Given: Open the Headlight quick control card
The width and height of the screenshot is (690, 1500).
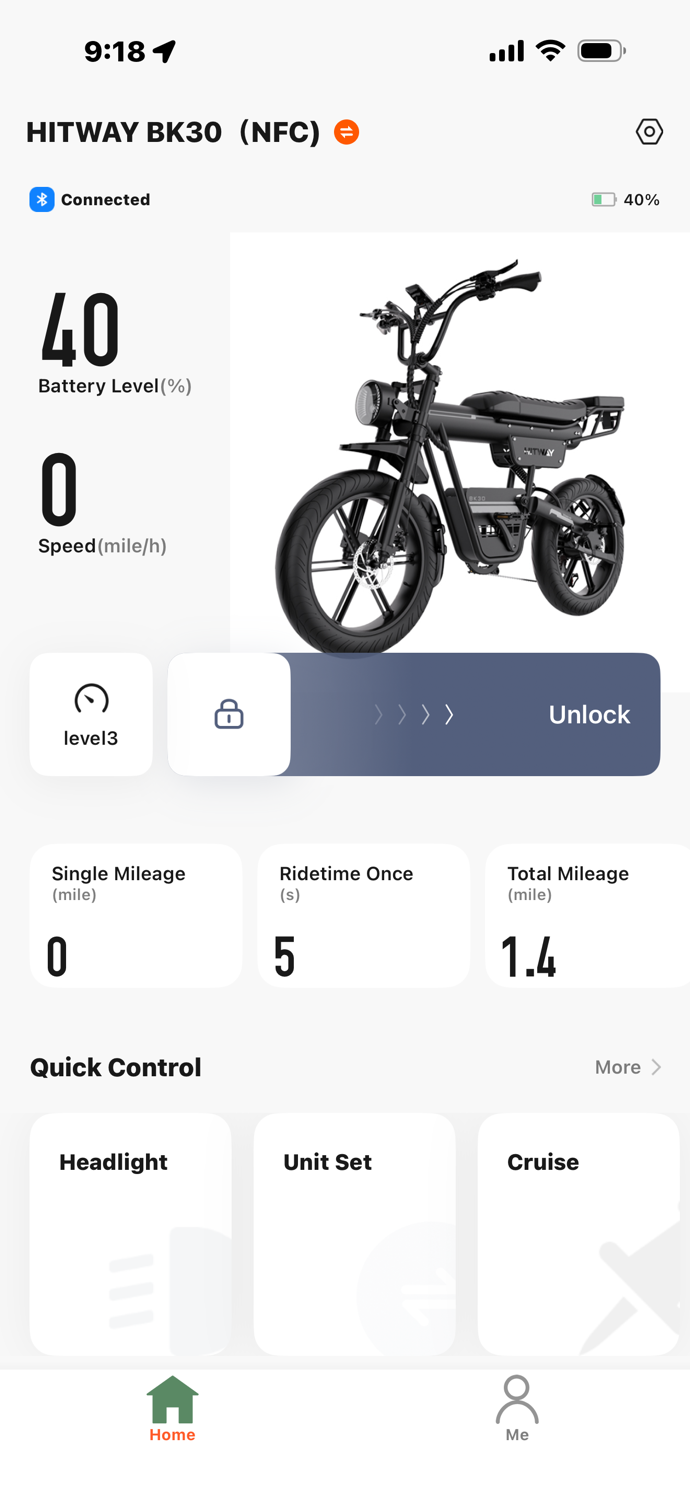Looking at the screenshot, I should coord(131,1233).
